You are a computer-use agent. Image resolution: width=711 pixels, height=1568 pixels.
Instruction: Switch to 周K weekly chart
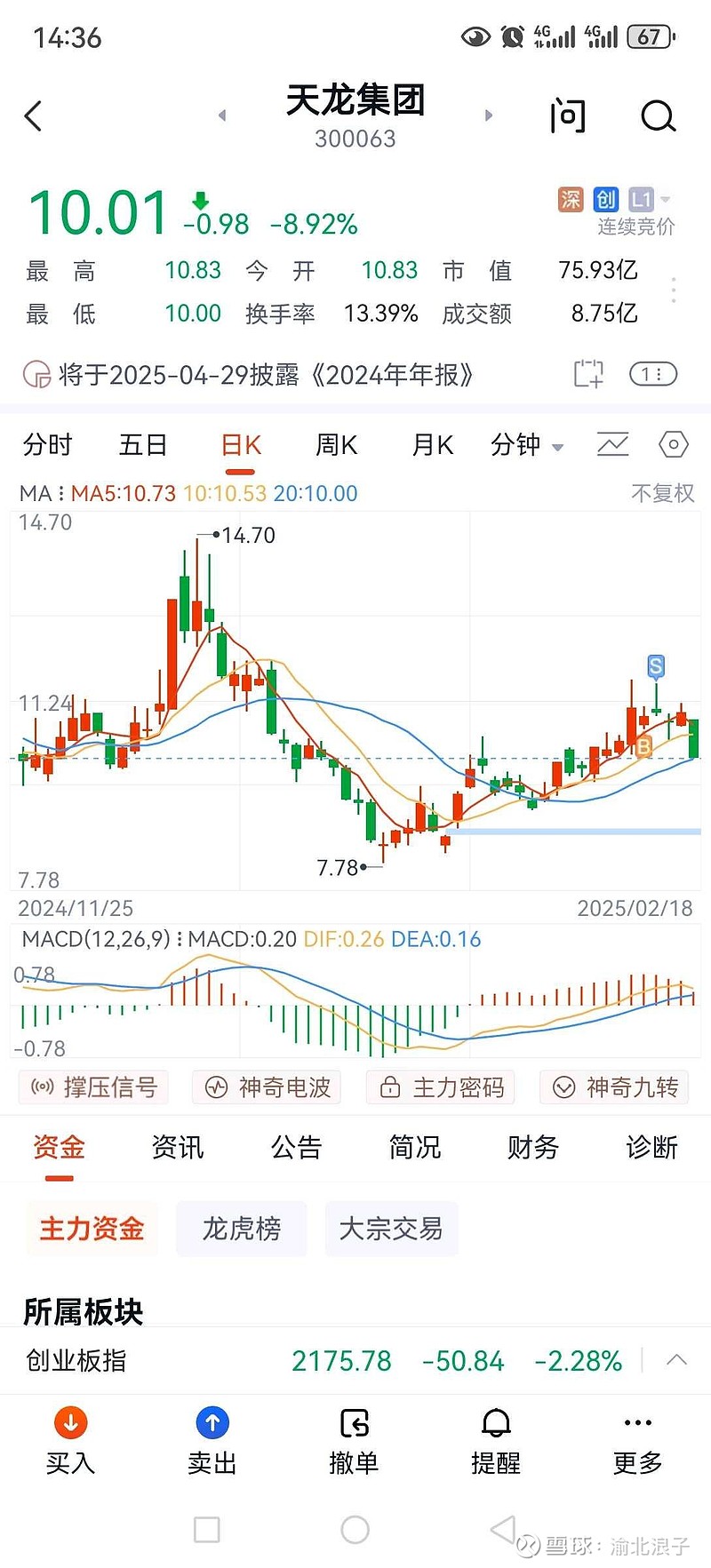click(x=336, y=444)
